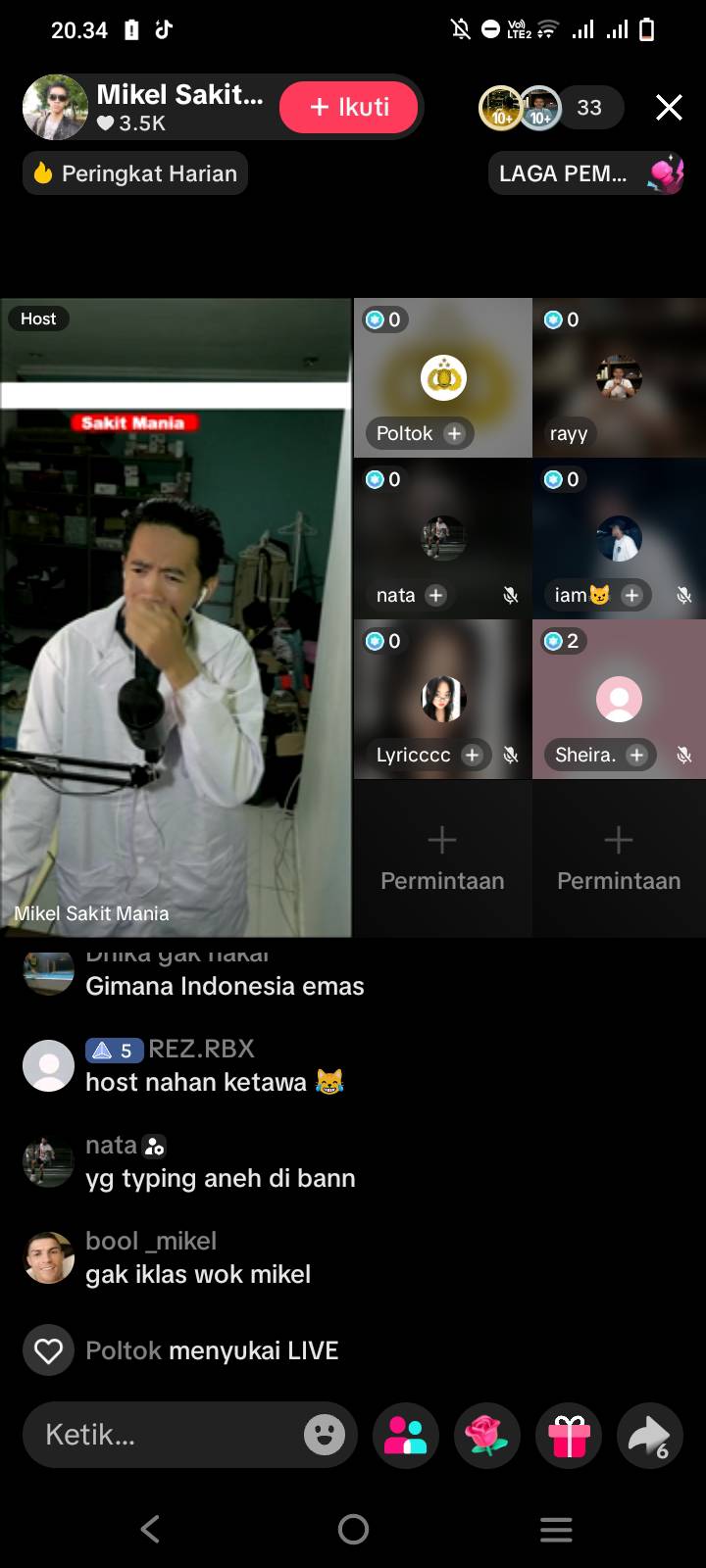Open the multi-guest icon next to the comment box

[406, 1436]
